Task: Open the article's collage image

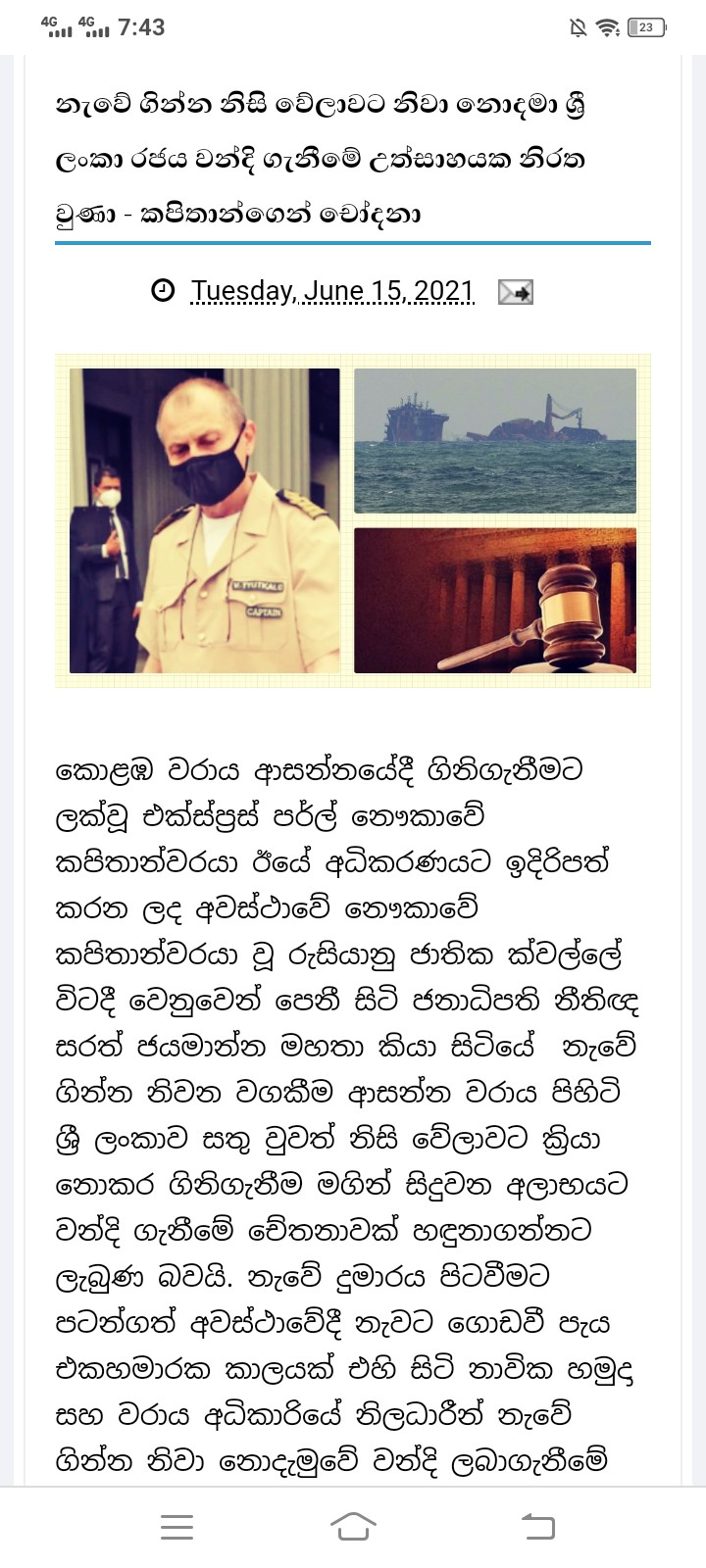Action: pyautogui.click(x=353, y=520)
